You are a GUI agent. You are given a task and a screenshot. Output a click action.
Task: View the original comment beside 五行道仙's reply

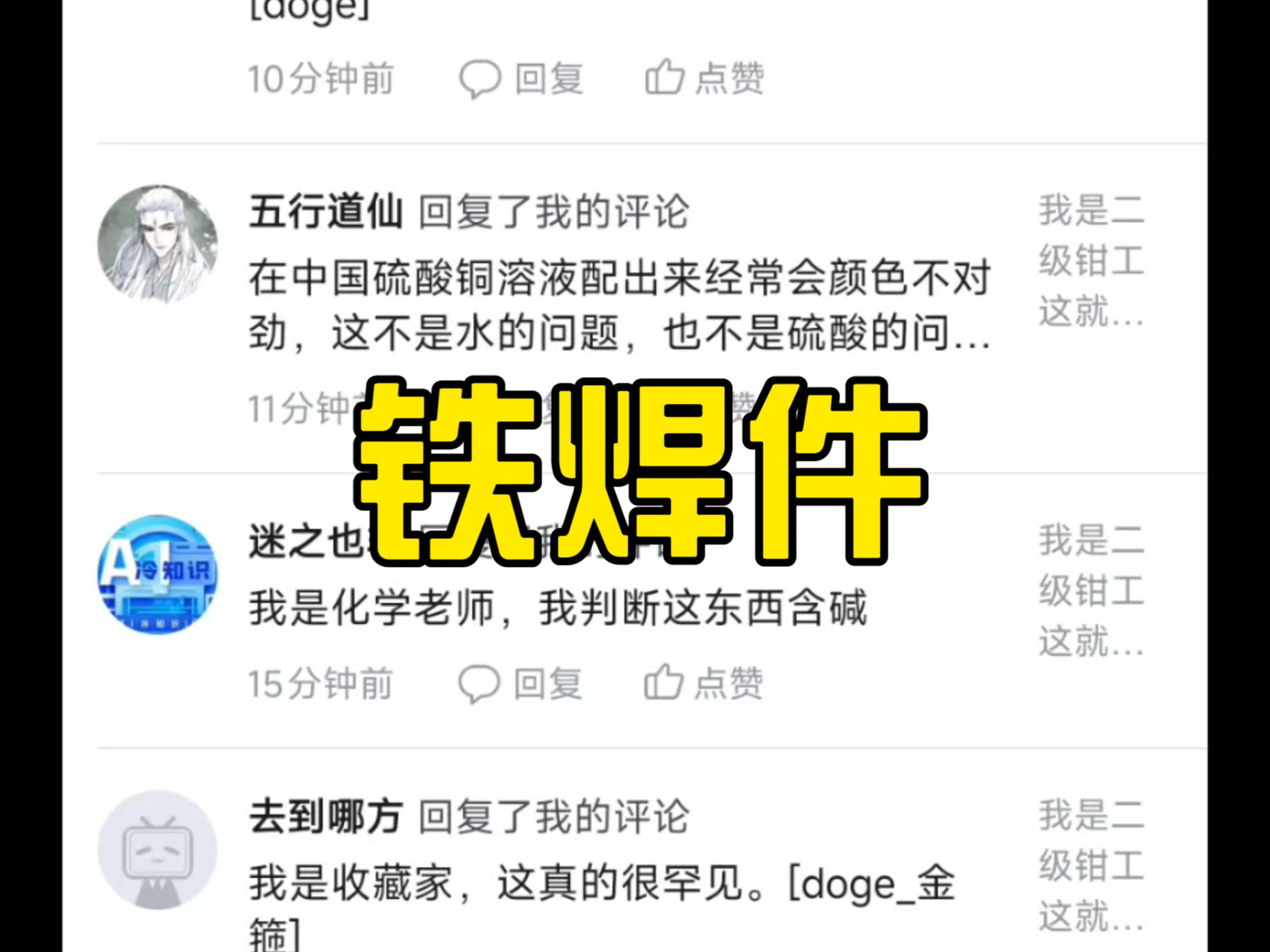coord(1091,260)
